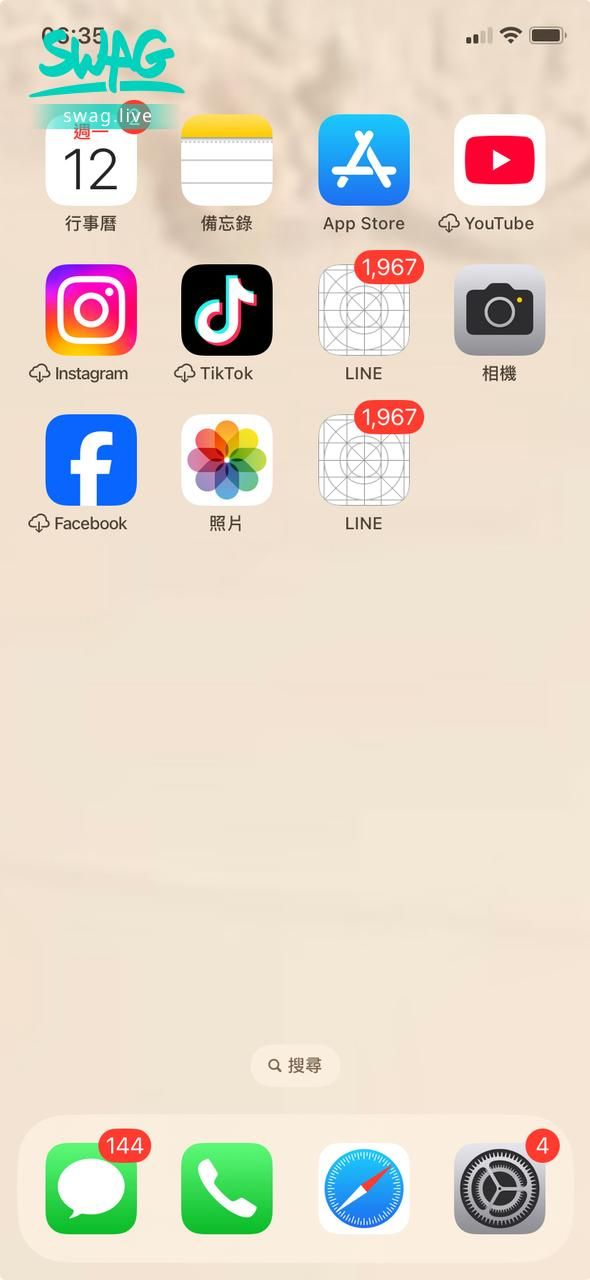
Task: Launch the App Store
Action: [x=364, y=160]
